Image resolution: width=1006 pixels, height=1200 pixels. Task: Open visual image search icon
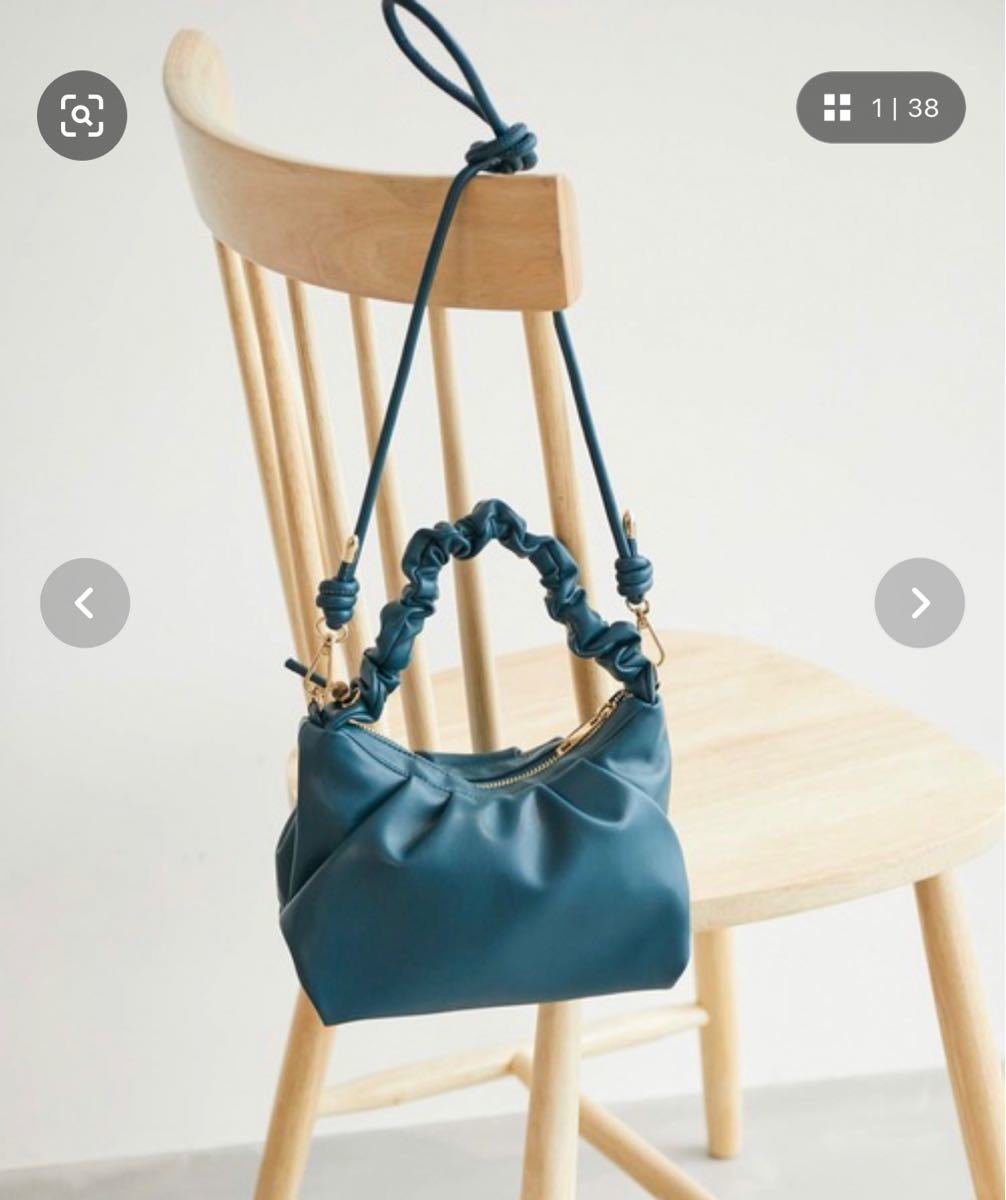click(x=82, y=116)
